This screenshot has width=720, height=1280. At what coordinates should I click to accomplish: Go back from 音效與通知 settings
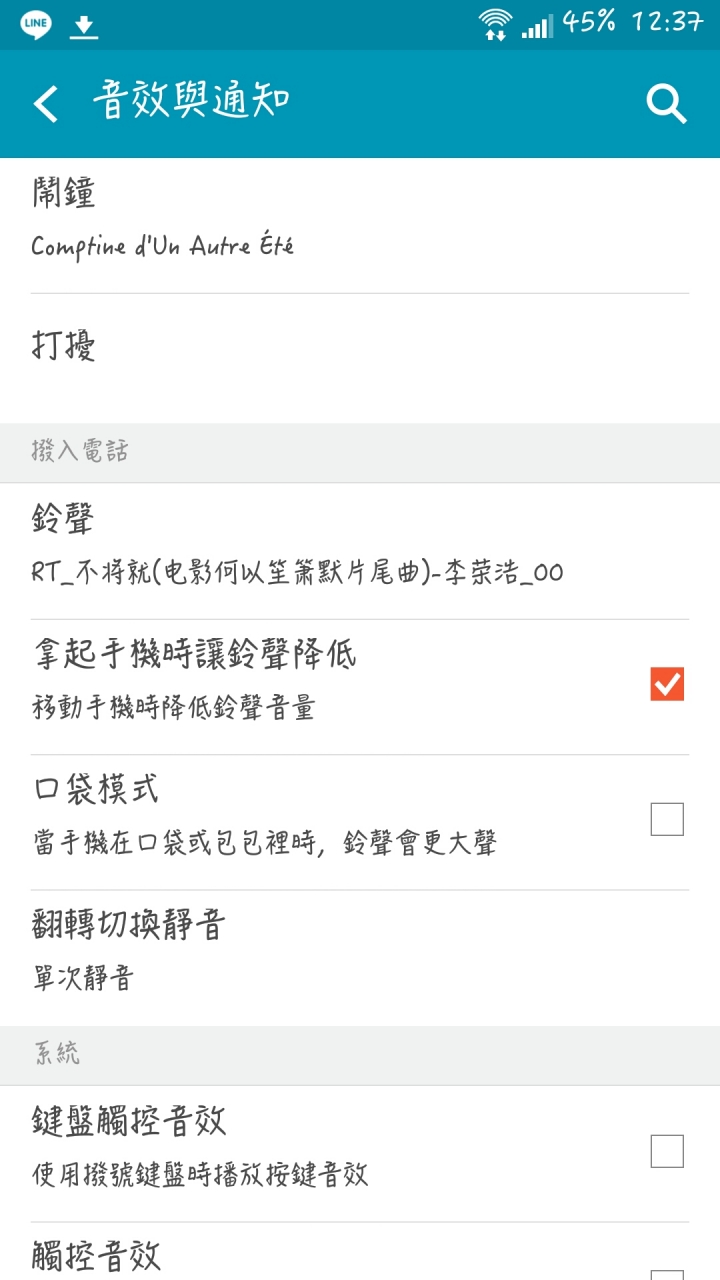click(46, 104)
